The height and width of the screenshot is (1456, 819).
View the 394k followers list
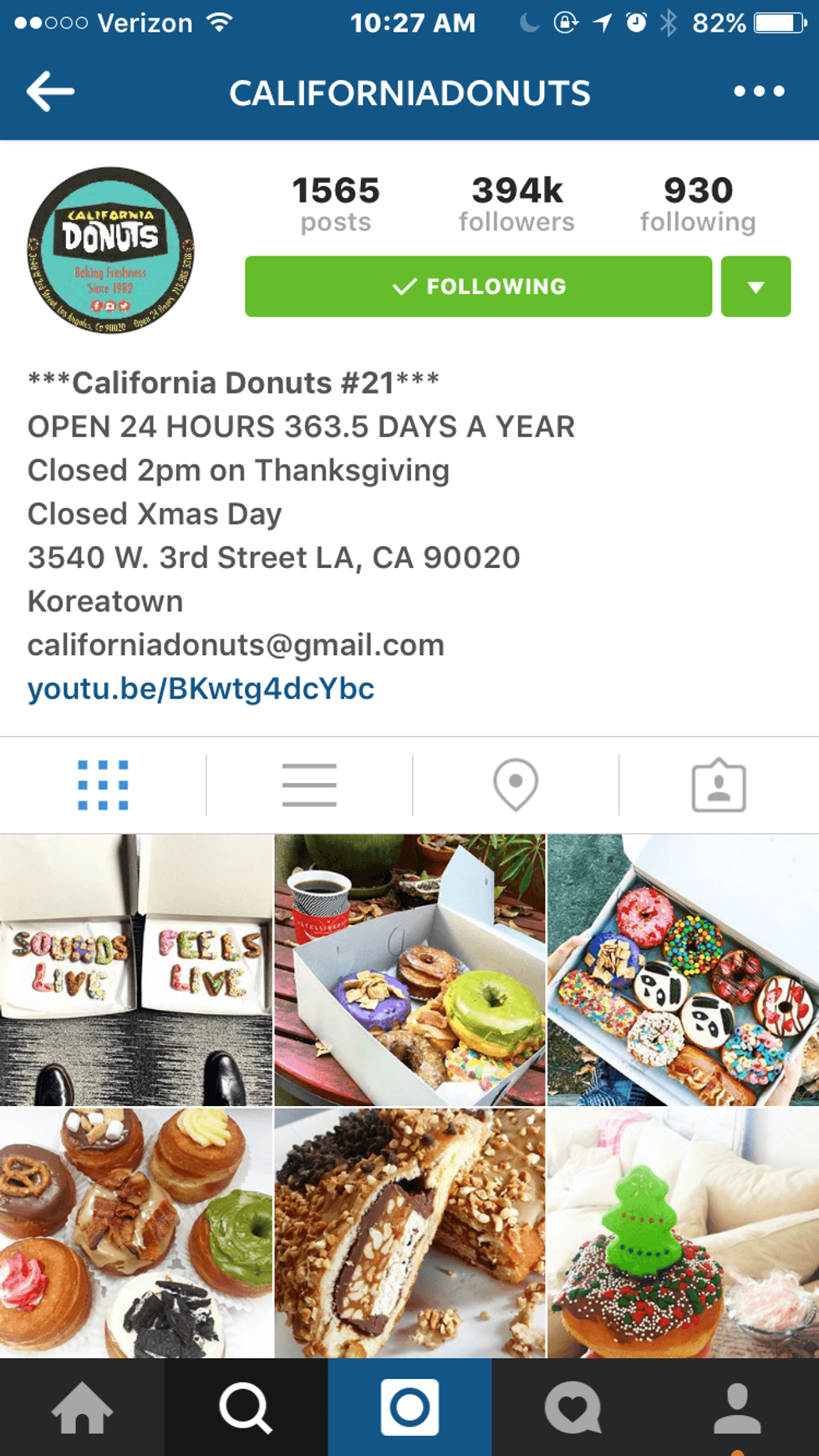click(516, 204)
